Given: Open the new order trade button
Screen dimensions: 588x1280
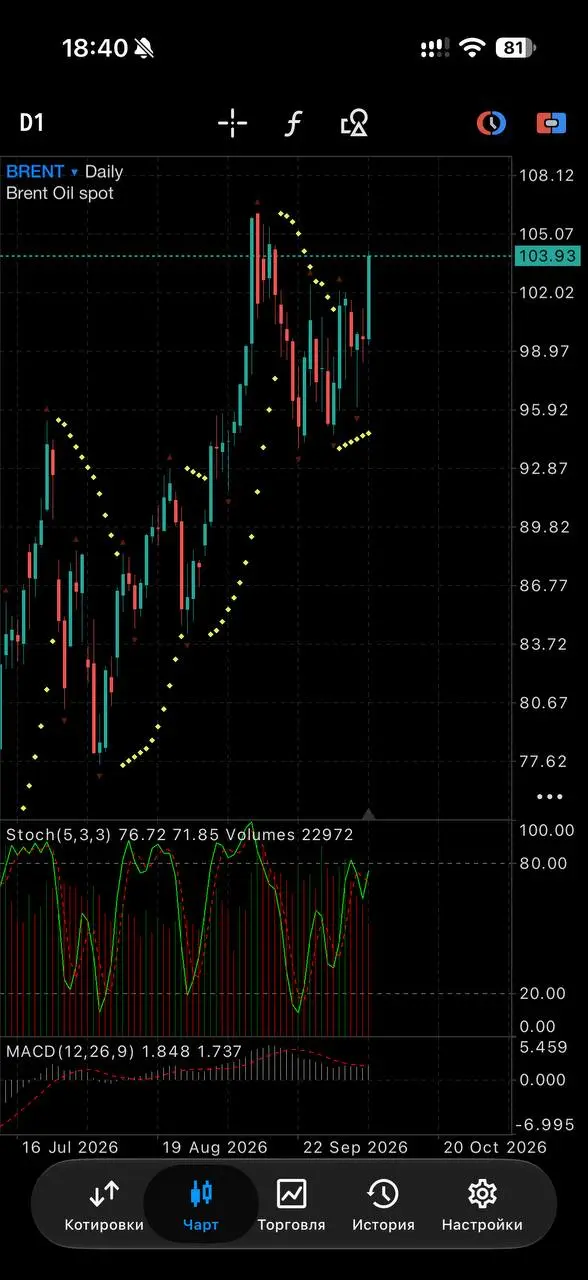Looking at the screenshot, I should (x=551, y=123).
